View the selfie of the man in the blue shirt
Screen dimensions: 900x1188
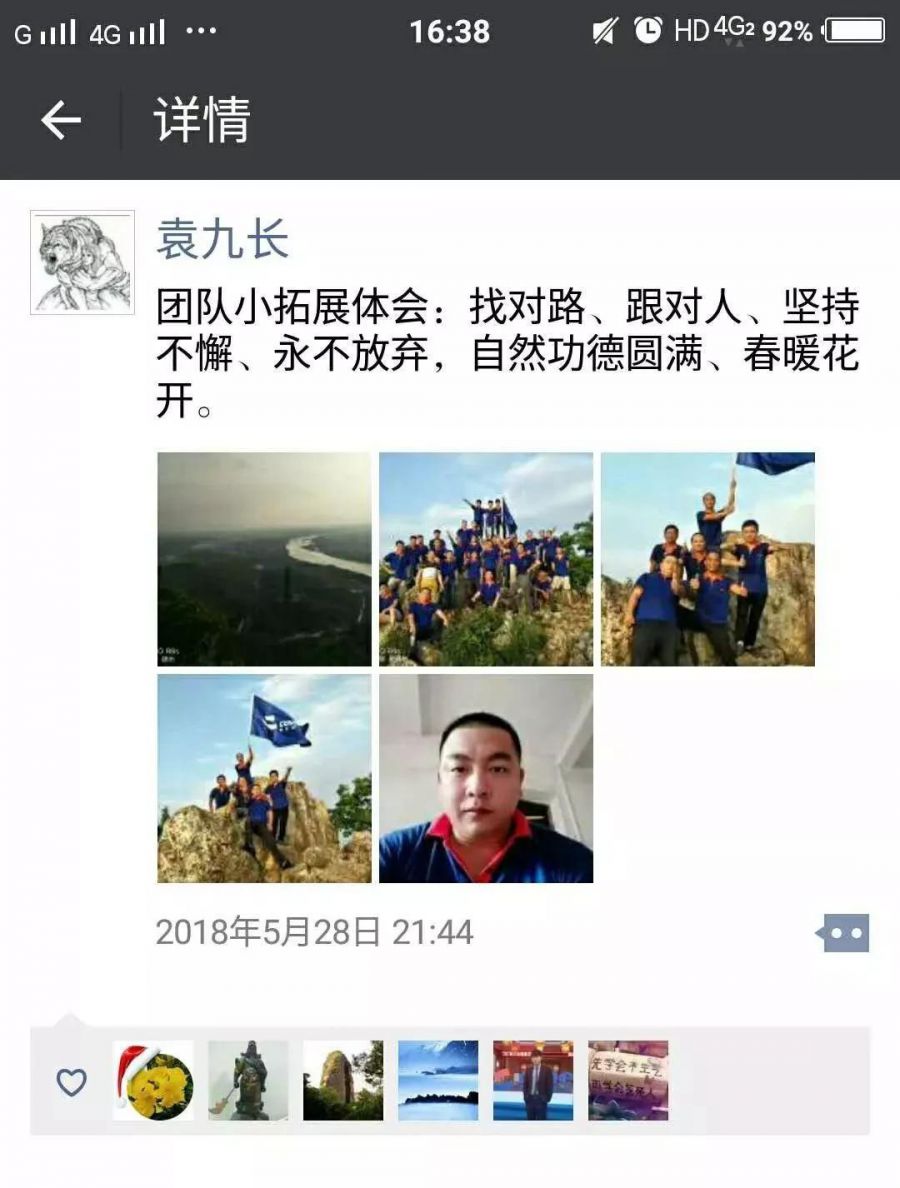[486, 779]
